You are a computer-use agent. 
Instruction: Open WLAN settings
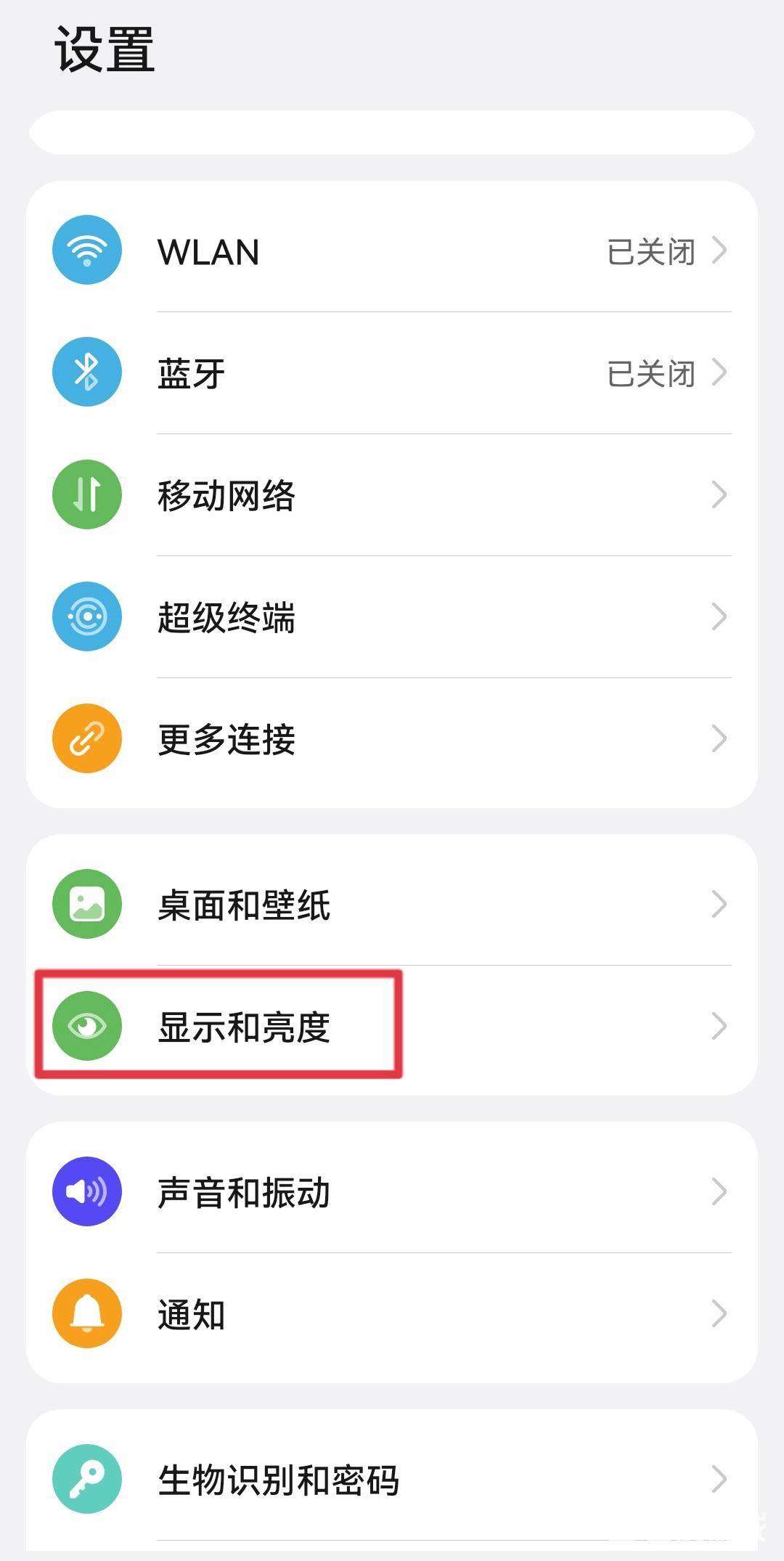392,251
